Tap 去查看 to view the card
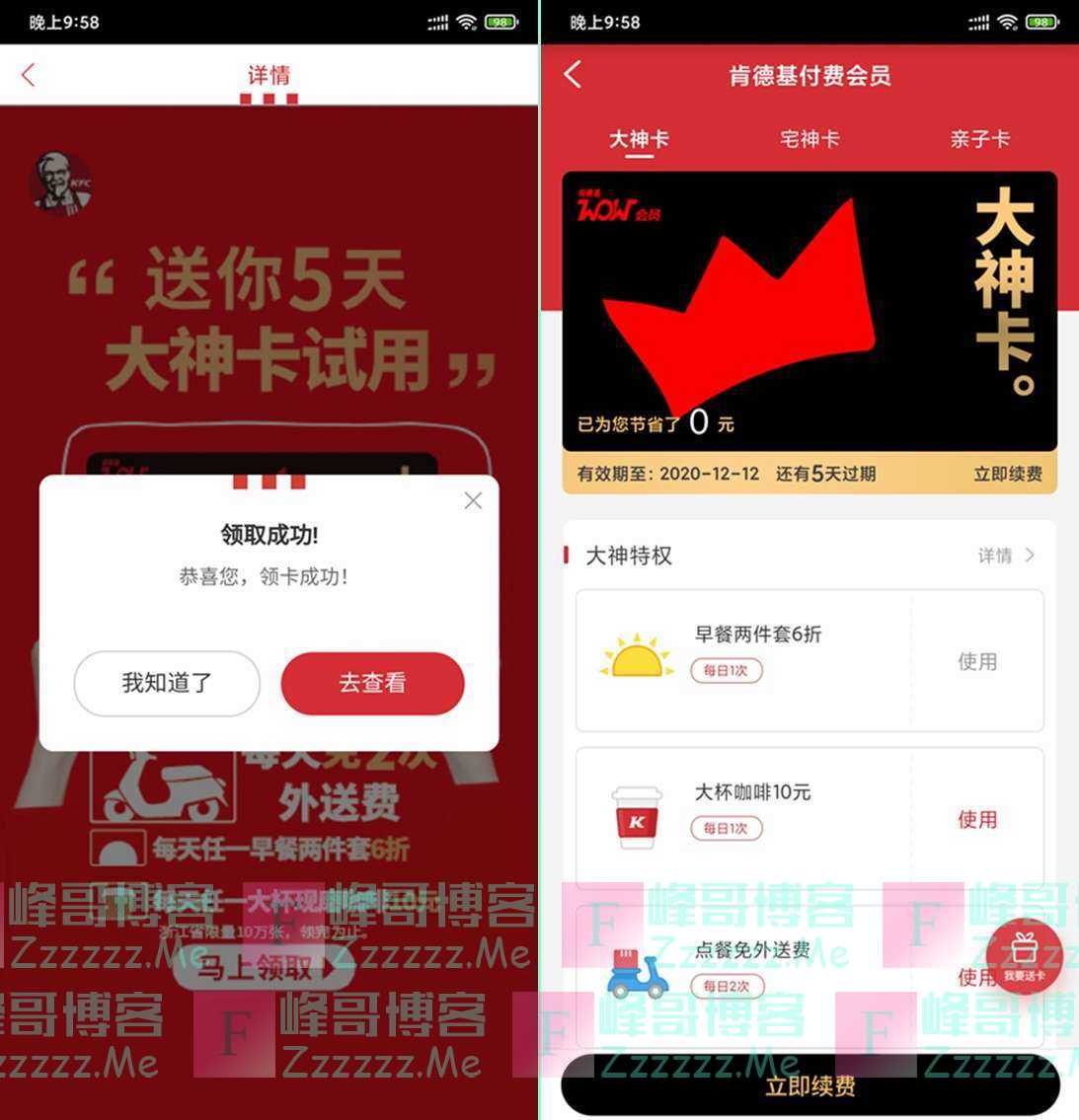This screenshot has height=1120, width=1079. (372, 683)
